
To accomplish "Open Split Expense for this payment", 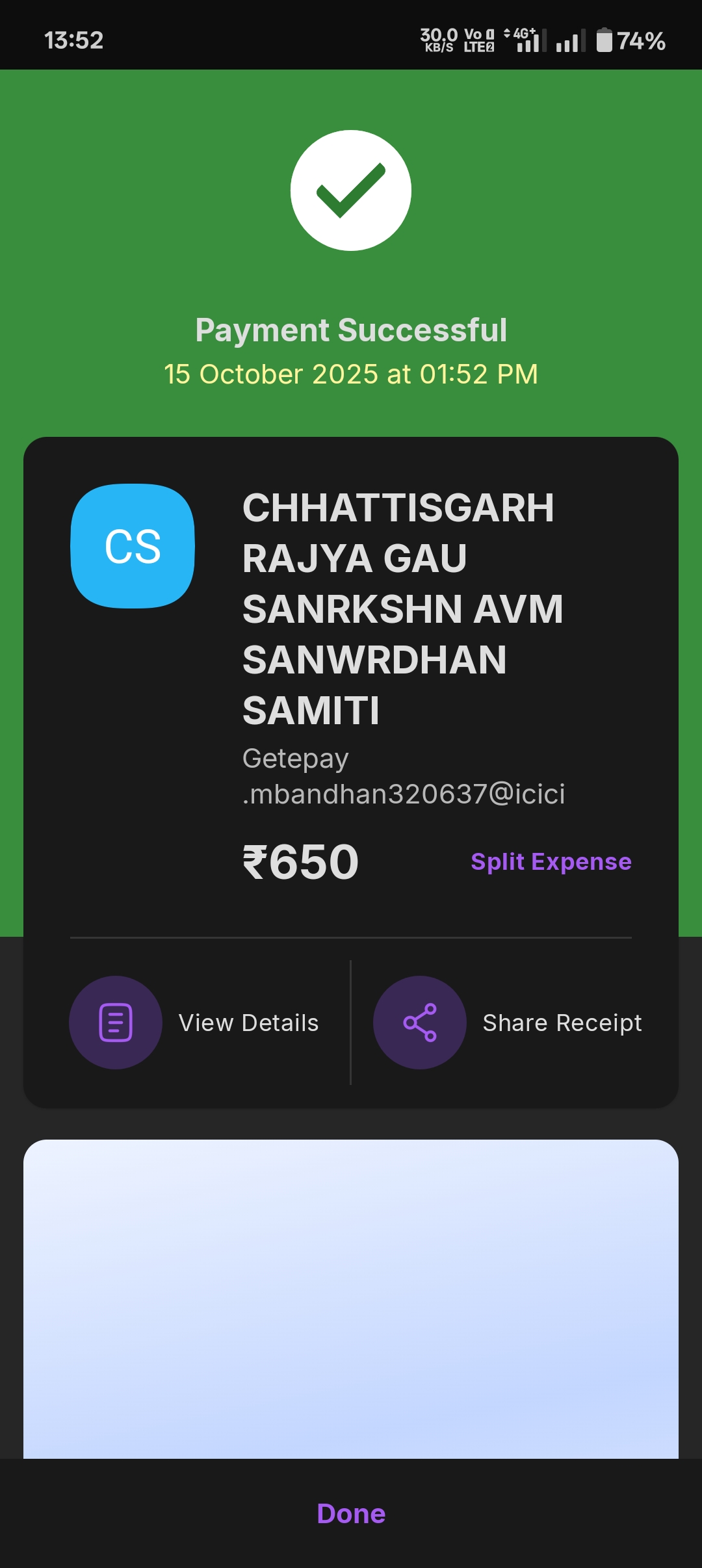I will click(551, 861).
